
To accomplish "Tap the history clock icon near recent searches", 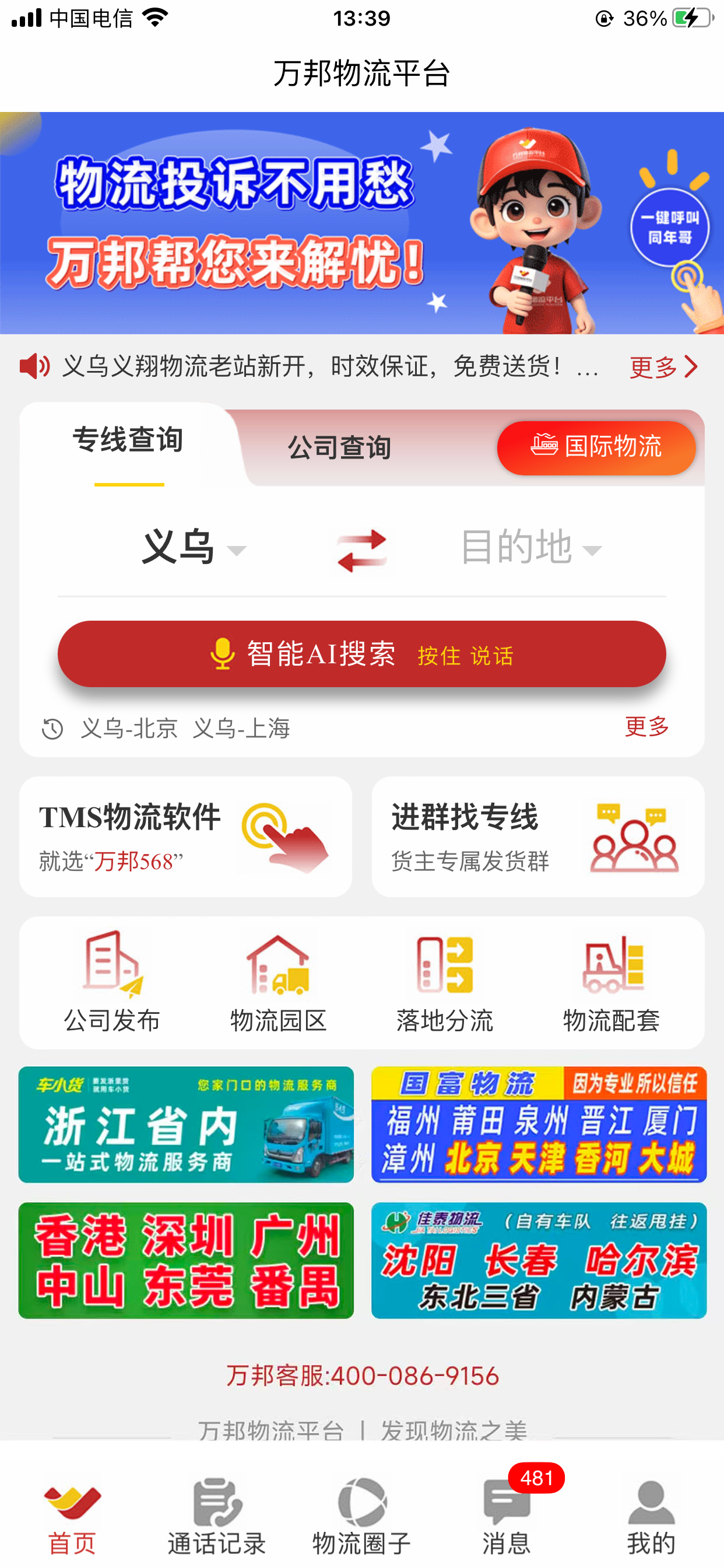I will [x=52, y=729].
